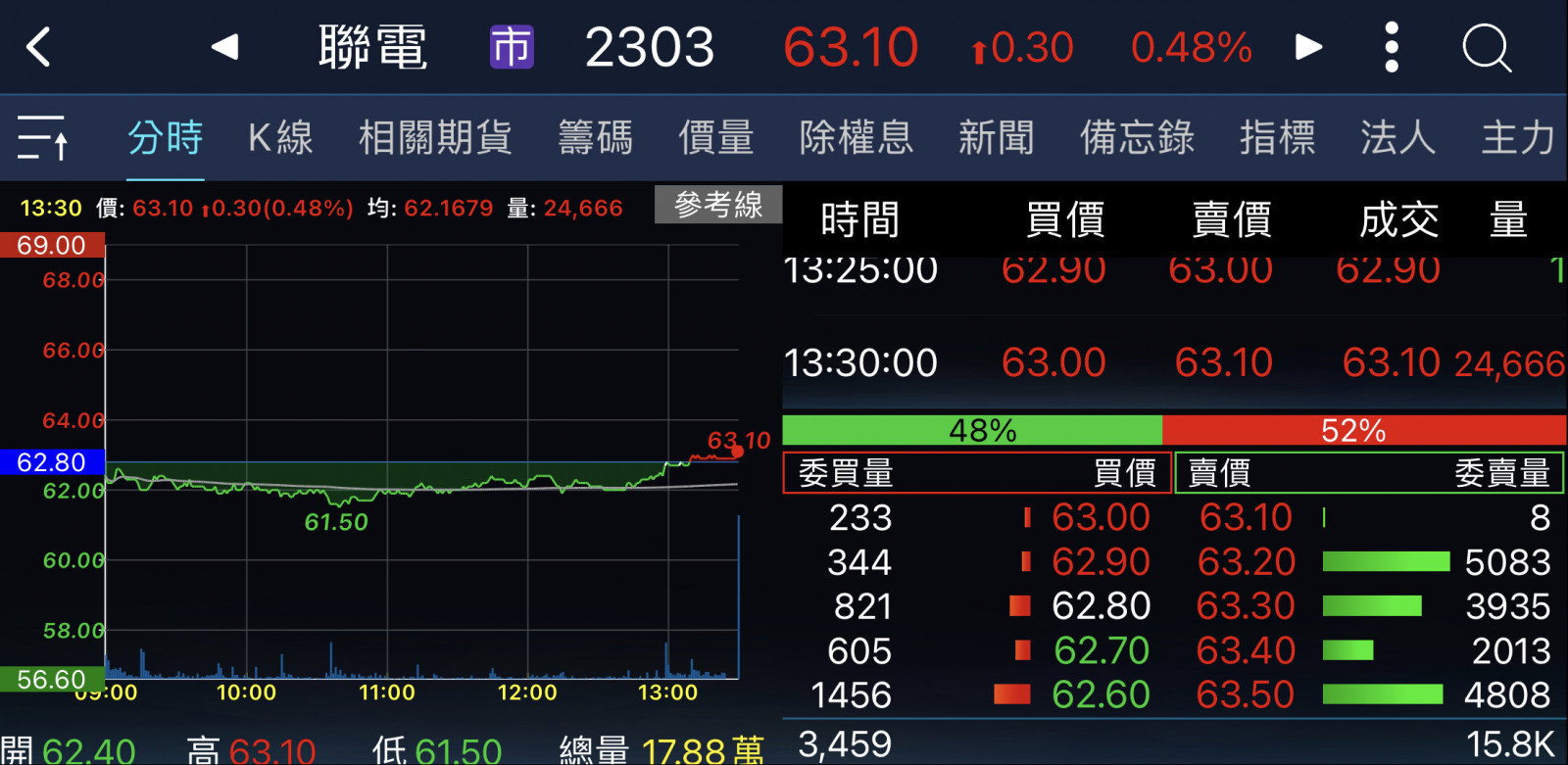
Task: Open the sort/list menu icon
Action: (42, 137)
